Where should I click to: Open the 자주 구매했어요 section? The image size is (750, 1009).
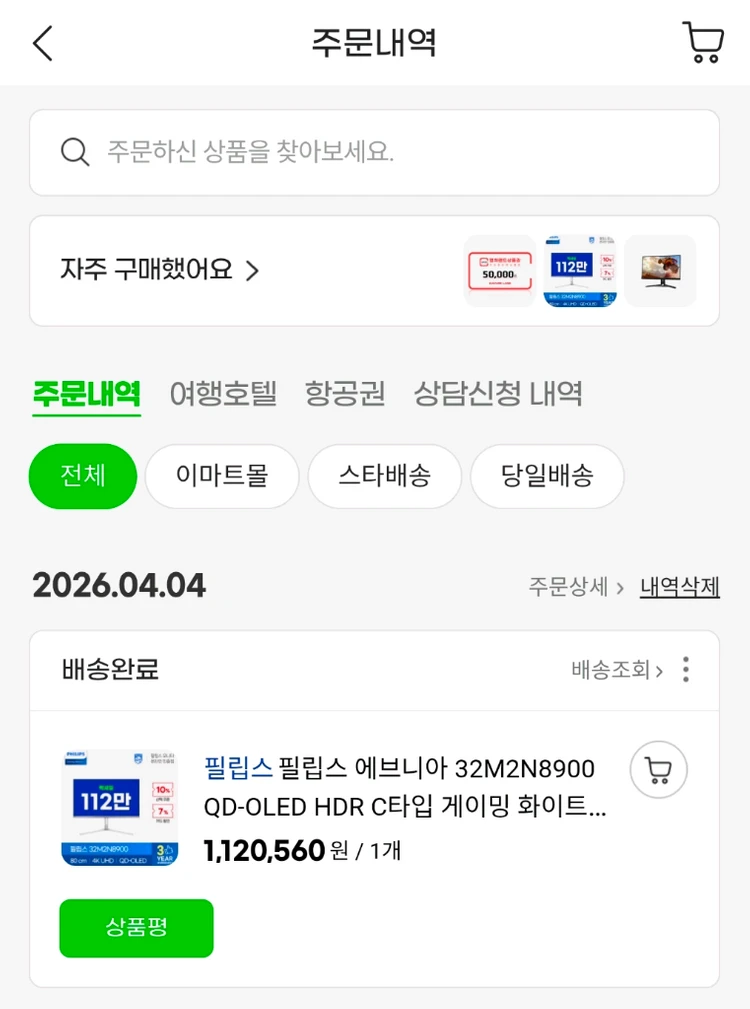coord(160,270)
